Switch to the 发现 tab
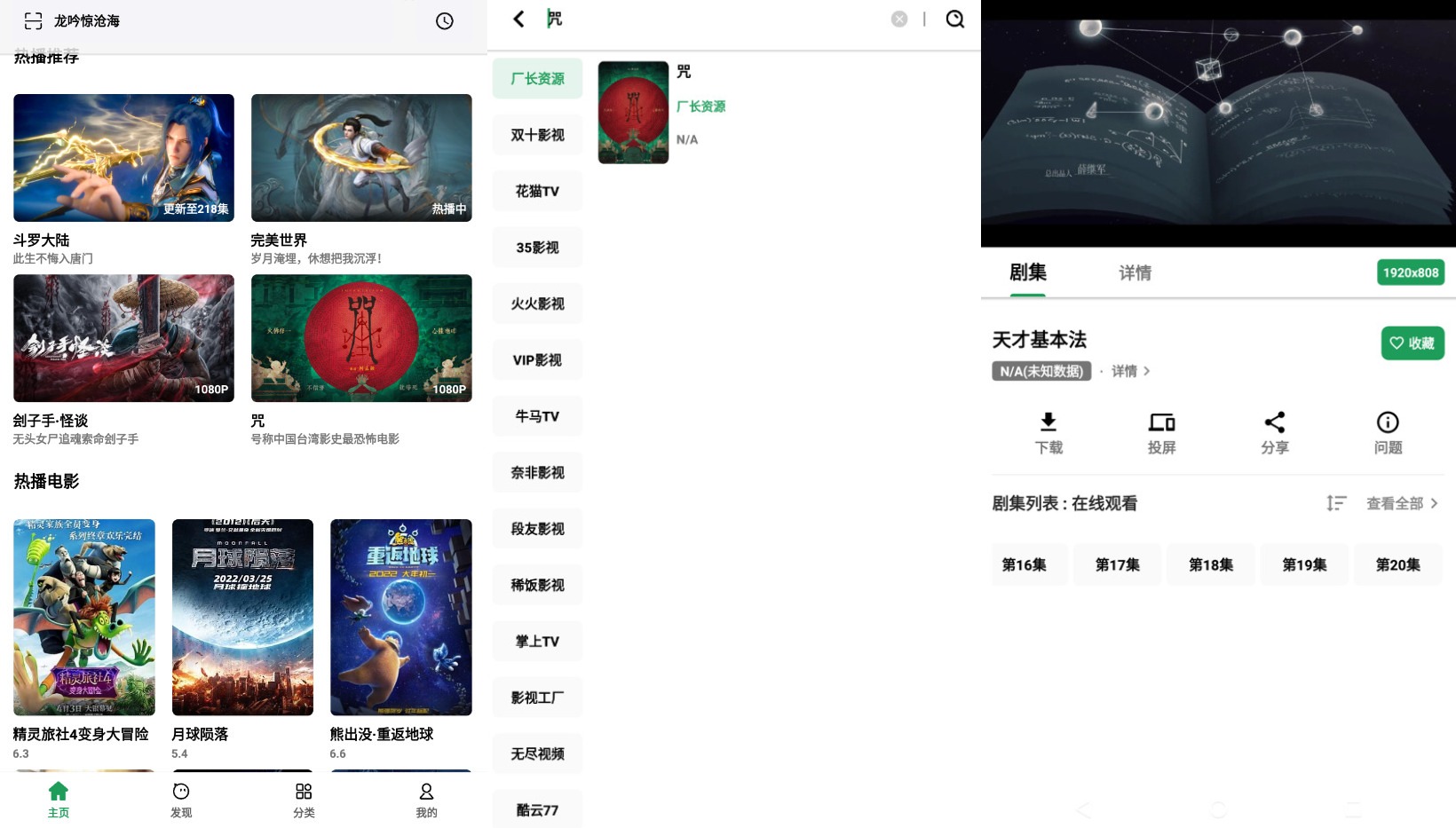 coord(181,799)
